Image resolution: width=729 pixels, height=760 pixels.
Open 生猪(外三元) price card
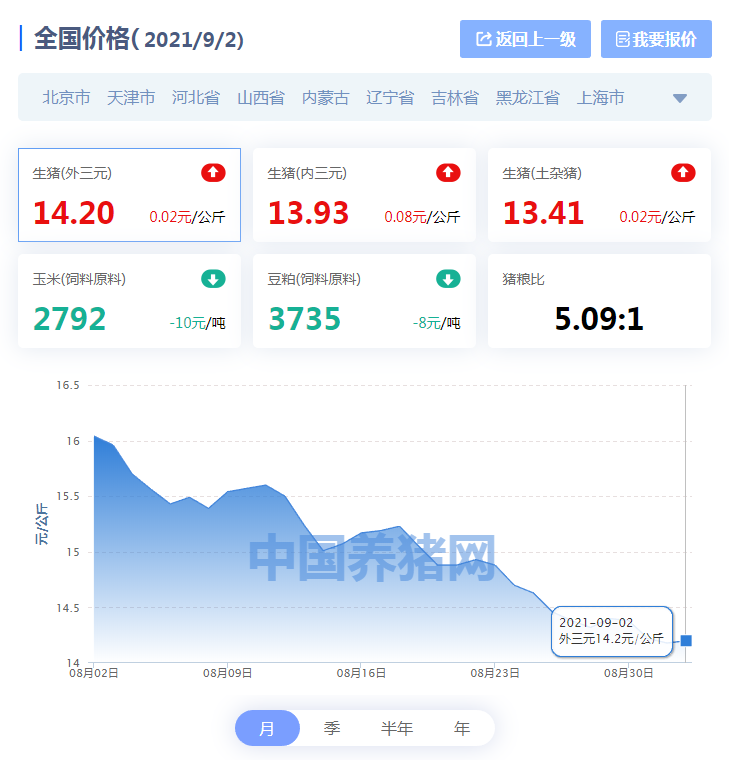(129, 195)
